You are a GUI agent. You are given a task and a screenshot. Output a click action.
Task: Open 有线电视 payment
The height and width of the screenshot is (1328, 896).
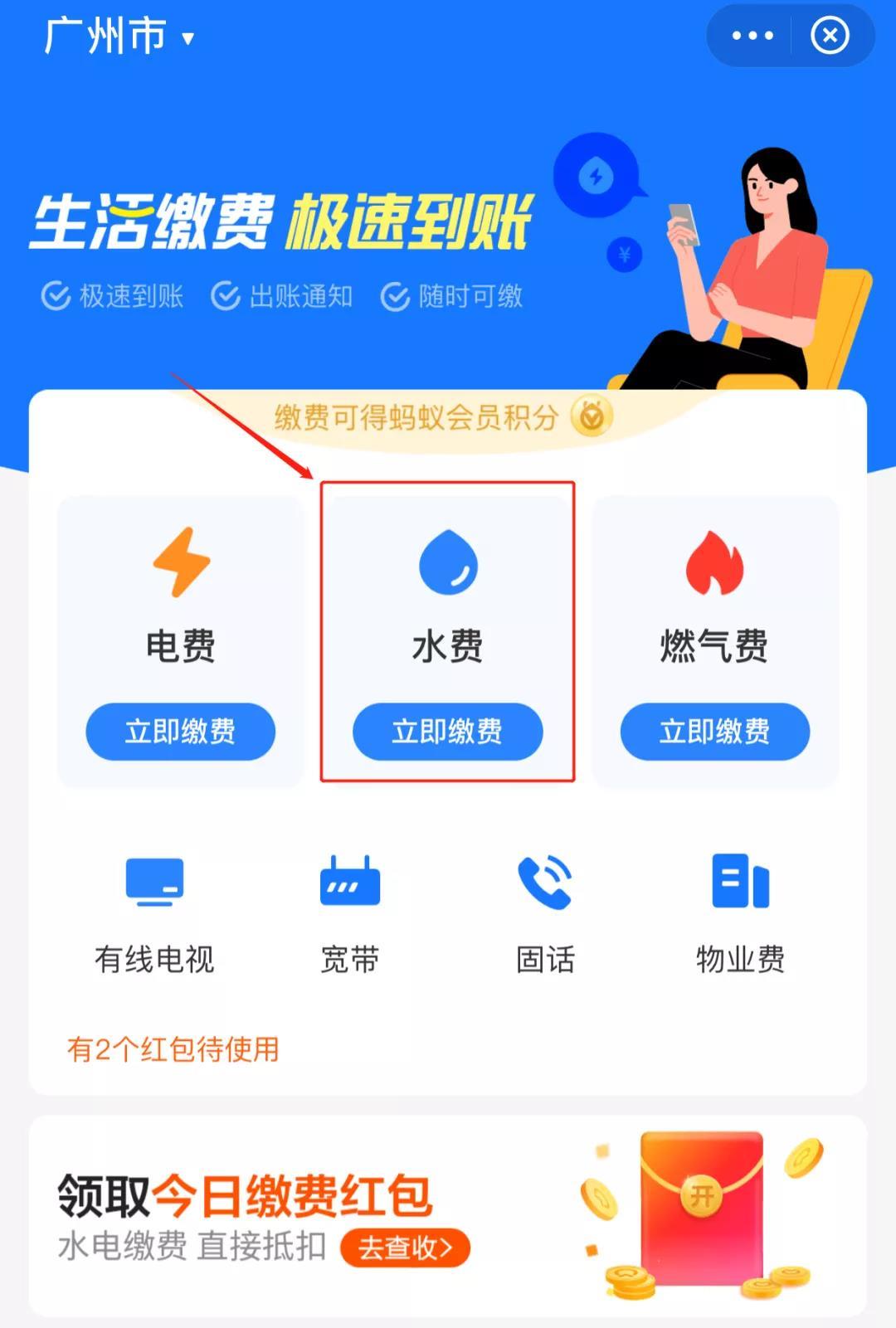coord(154,912)
